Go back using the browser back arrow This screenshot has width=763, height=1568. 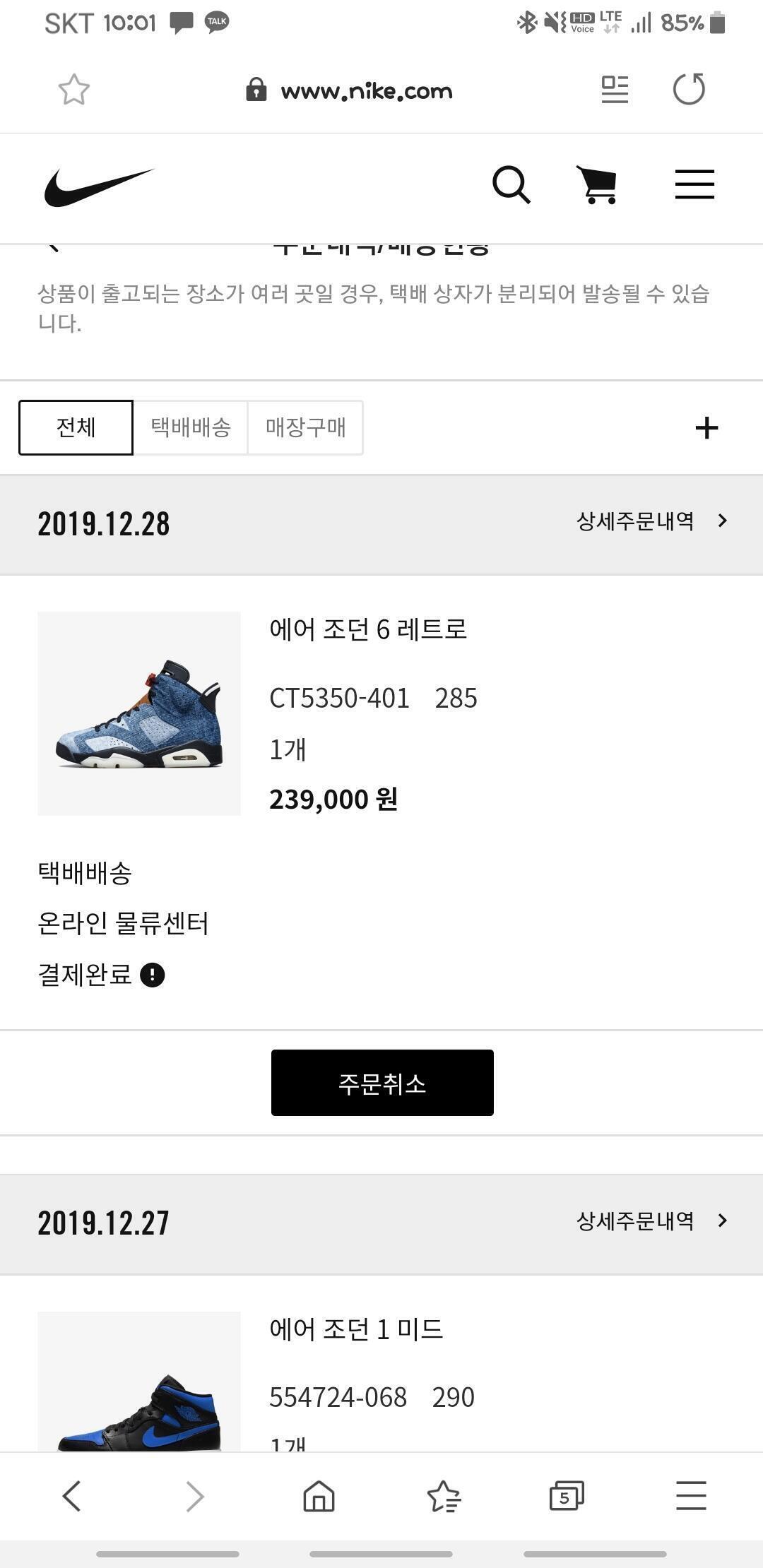72,1495
